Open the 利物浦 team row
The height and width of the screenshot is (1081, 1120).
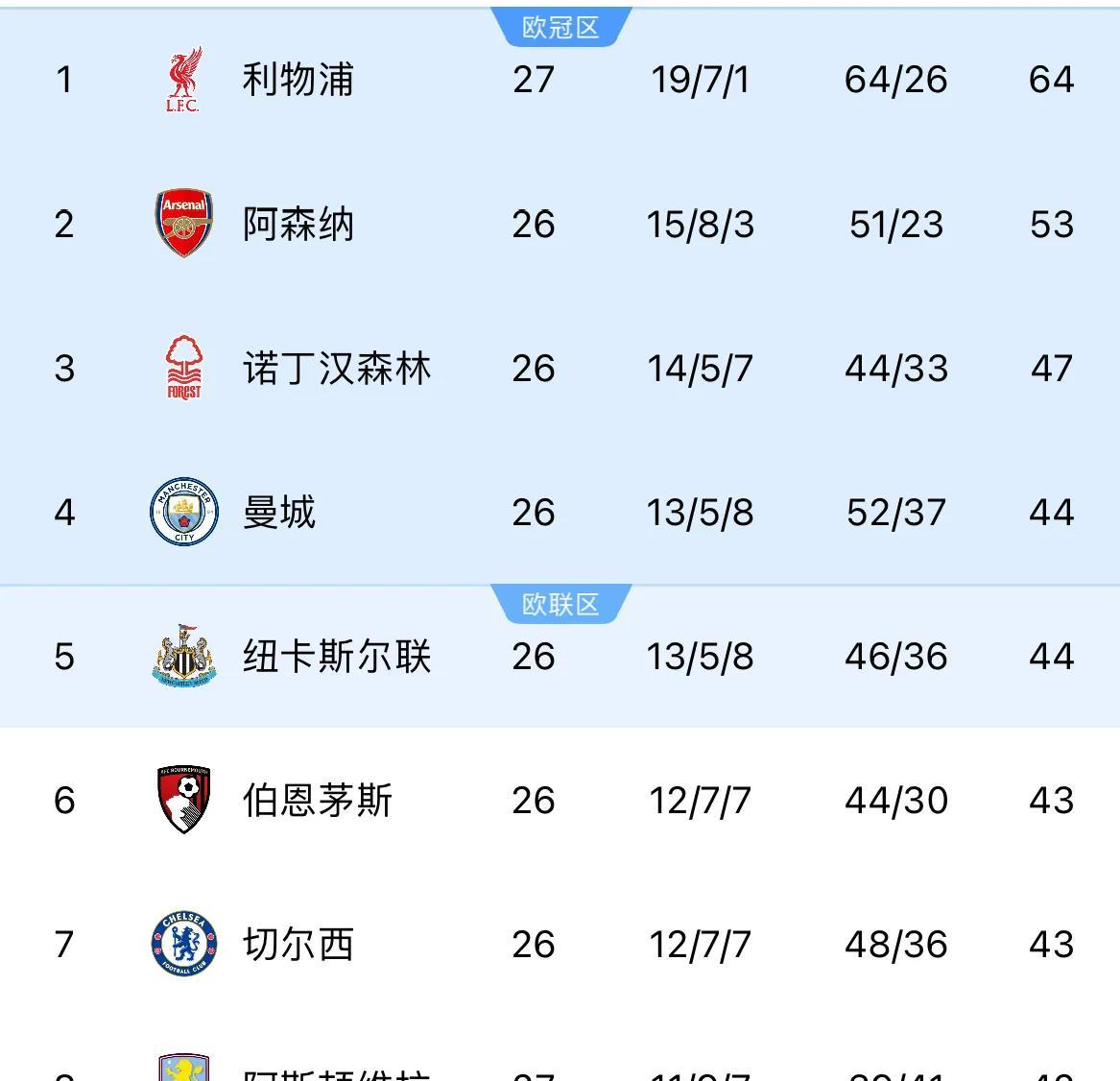click(298, 80)
